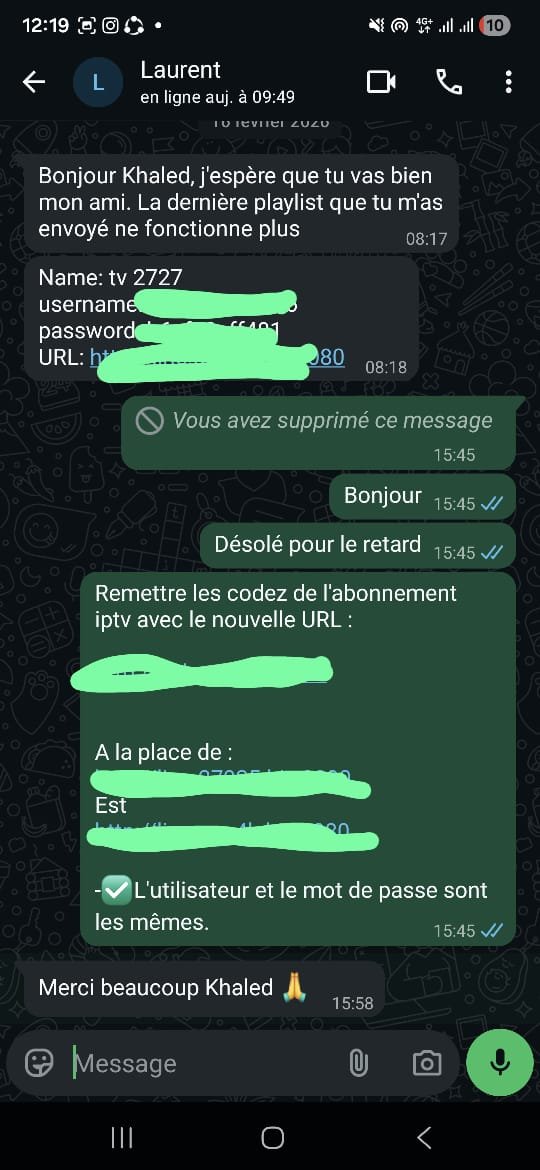
Task: Open Laurent's profile picture avatar
Action: tap(98, 82)
